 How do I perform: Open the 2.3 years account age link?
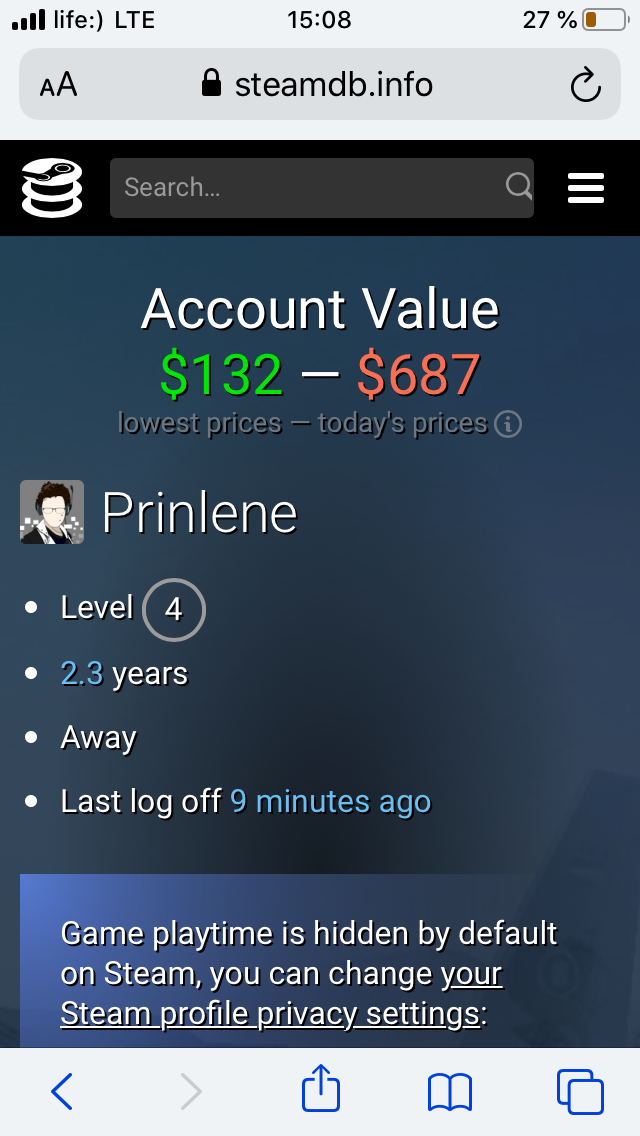(x=82, y=674)
